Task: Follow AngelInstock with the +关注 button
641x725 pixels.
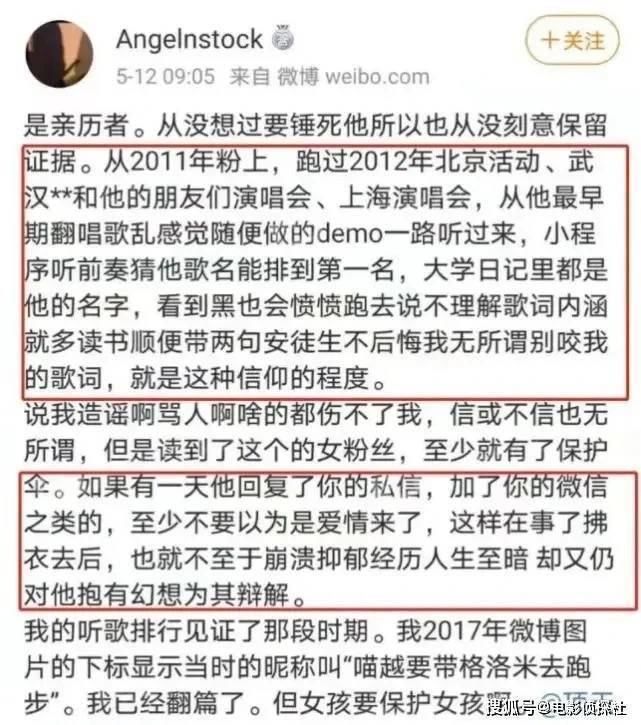Action: pos(573,41)
